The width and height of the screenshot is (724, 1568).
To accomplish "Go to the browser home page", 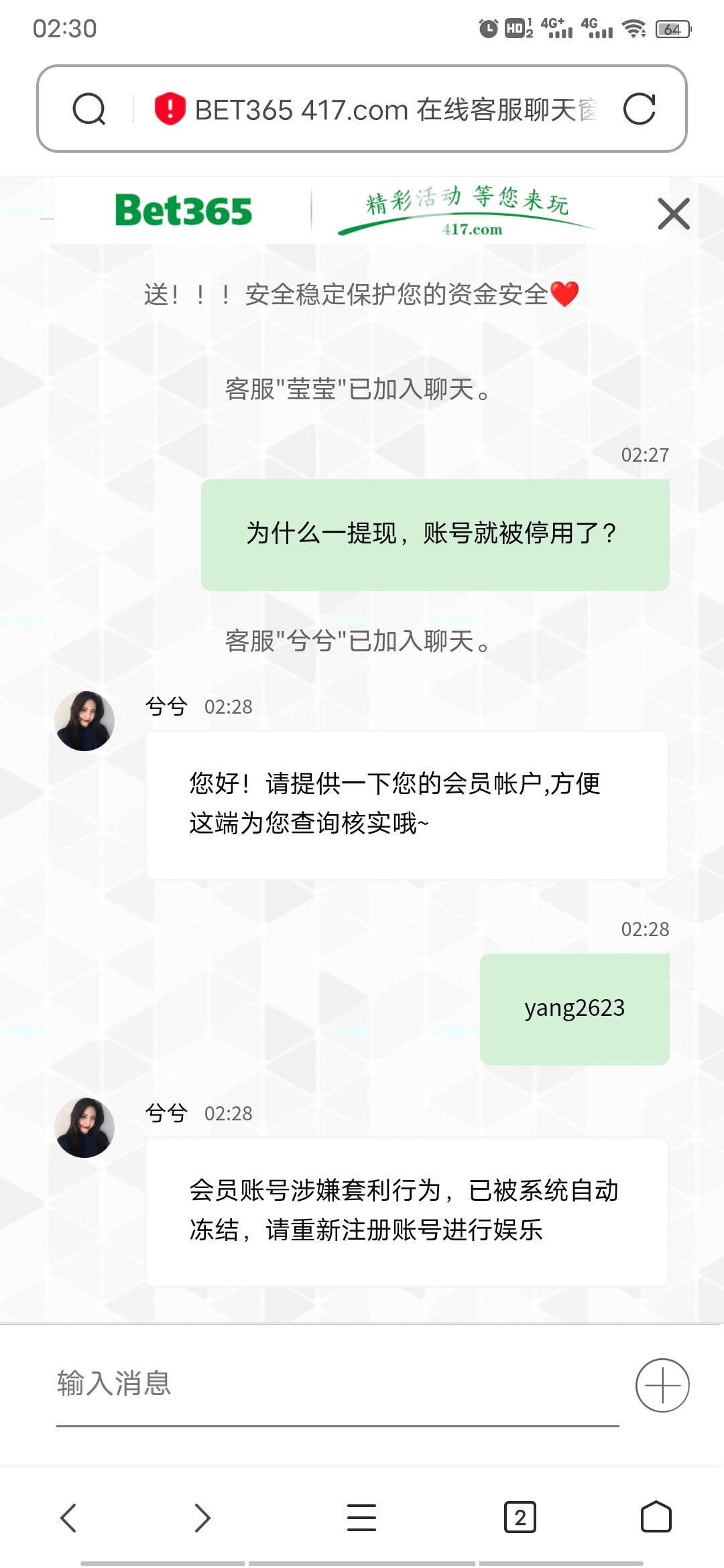I will point(656,1518).
